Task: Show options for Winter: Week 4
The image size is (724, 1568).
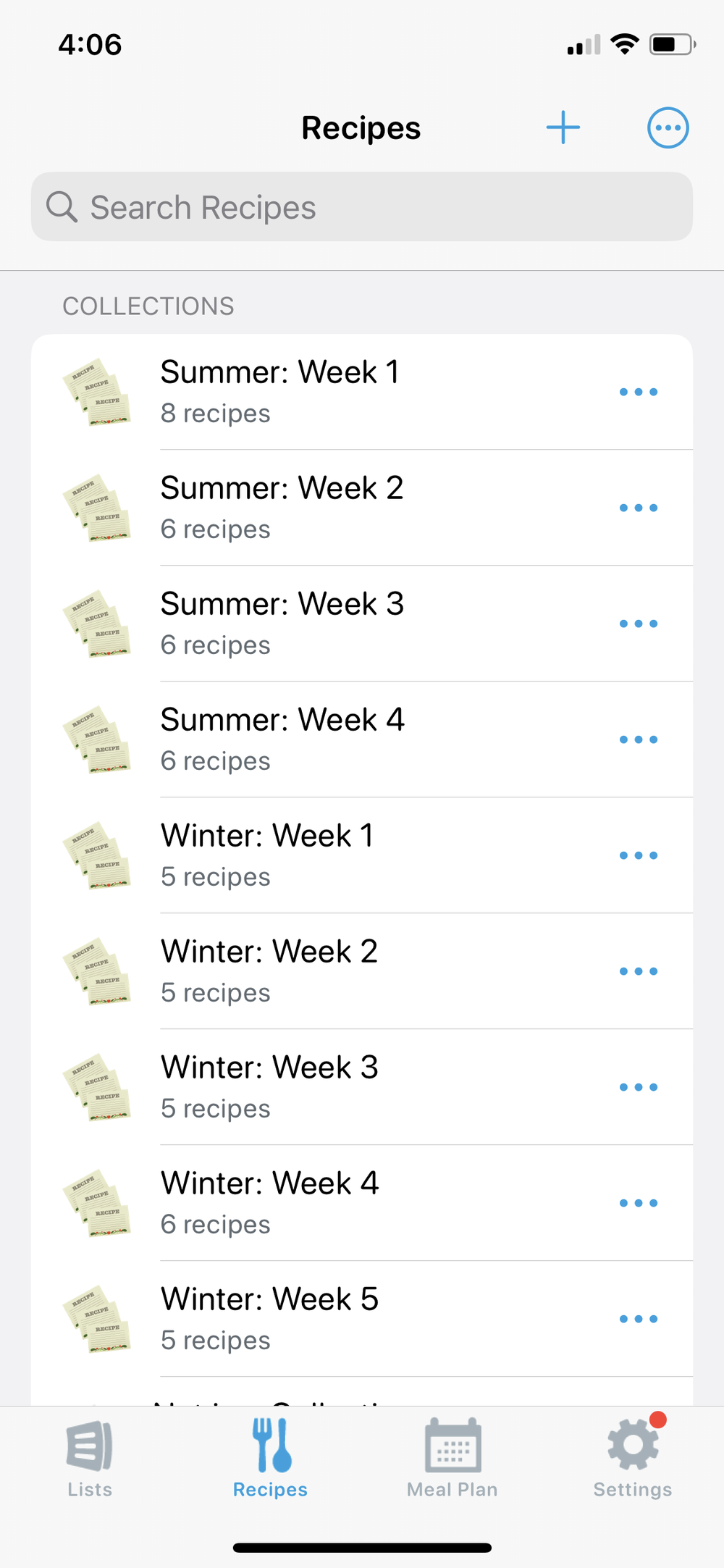Action: 639,1203
